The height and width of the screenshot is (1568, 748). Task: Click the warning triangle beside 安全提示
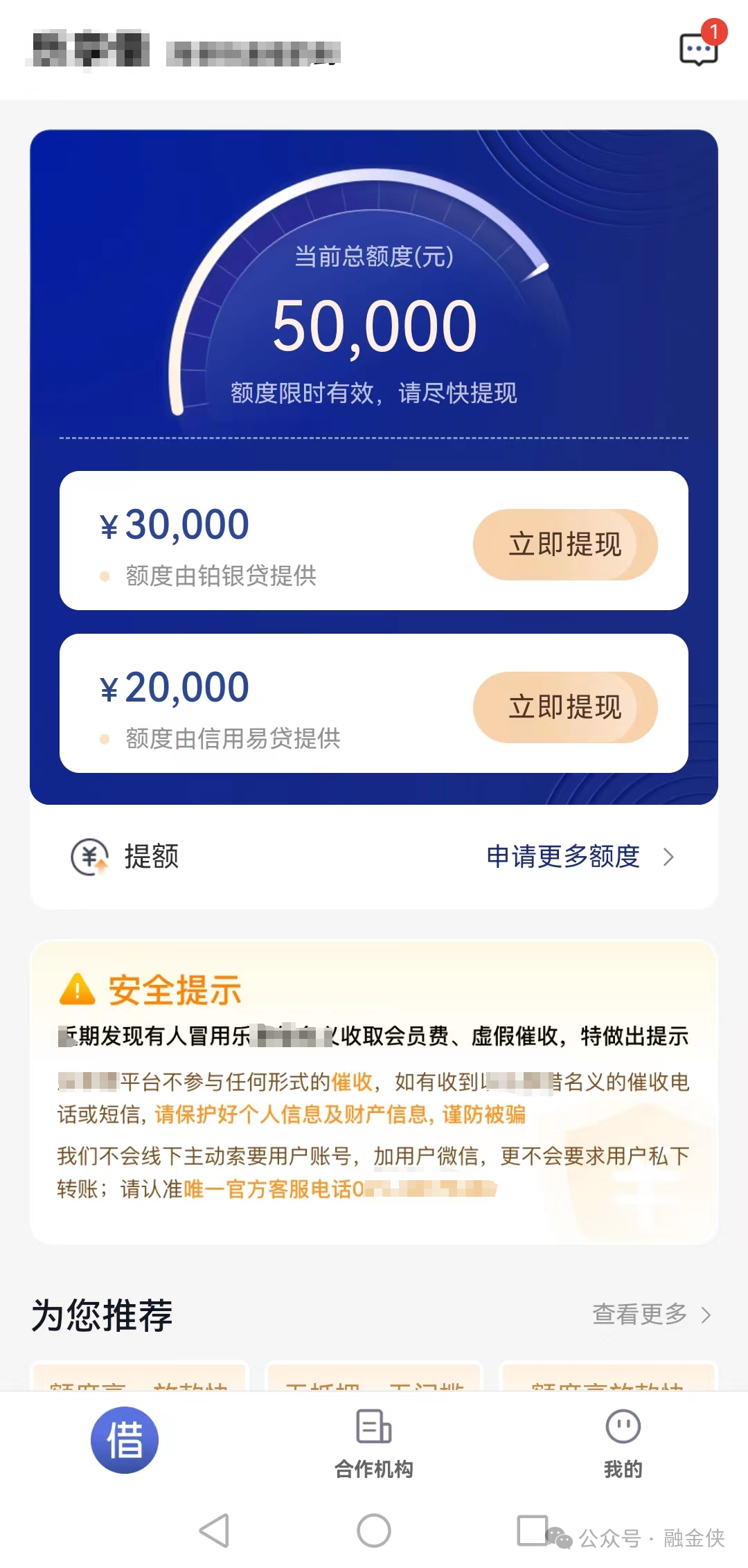pos(79,990)
